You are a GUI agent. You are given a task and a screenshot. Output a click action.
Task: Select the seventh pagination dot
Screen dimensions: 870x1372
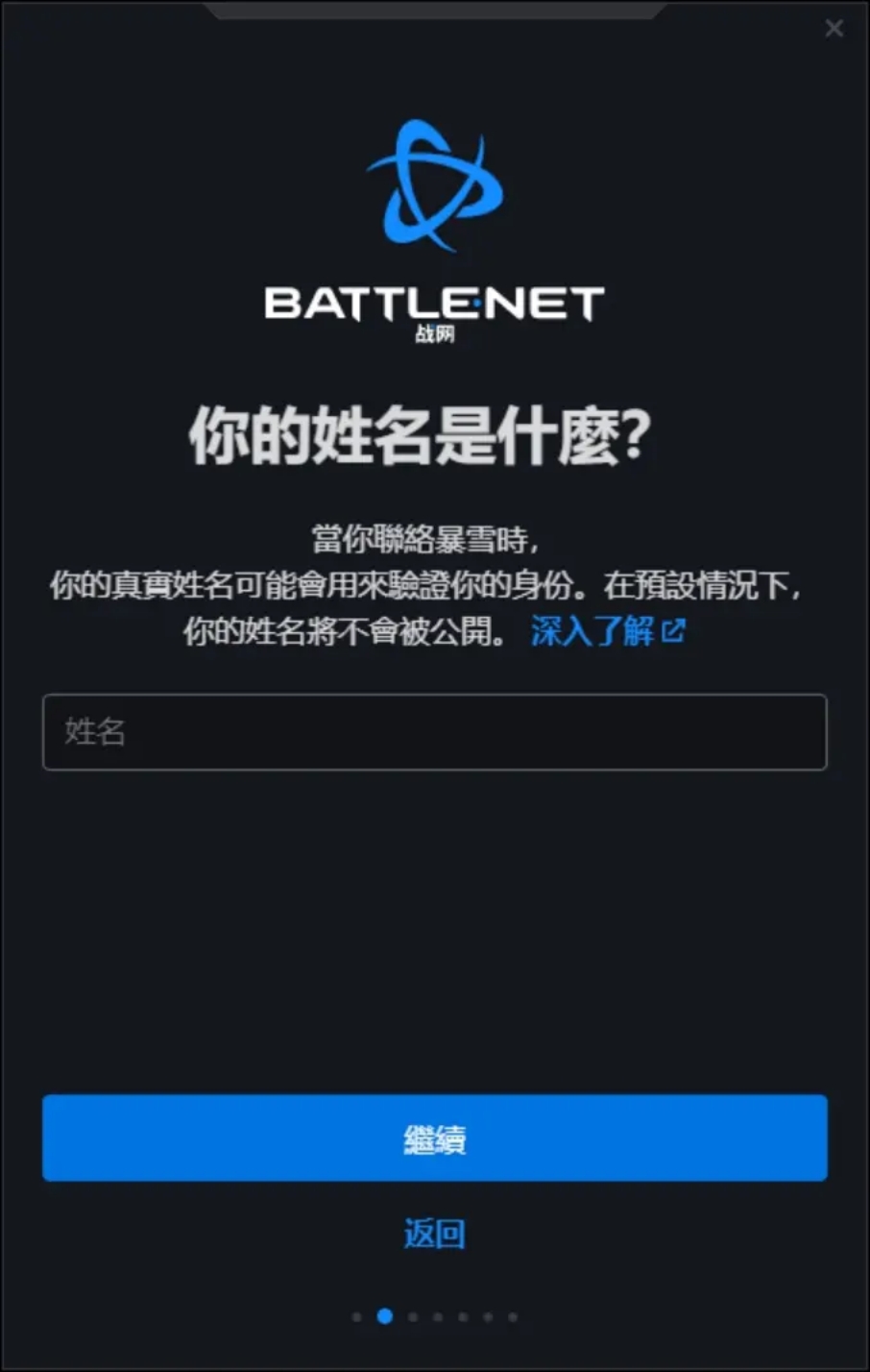(512, 1316)
